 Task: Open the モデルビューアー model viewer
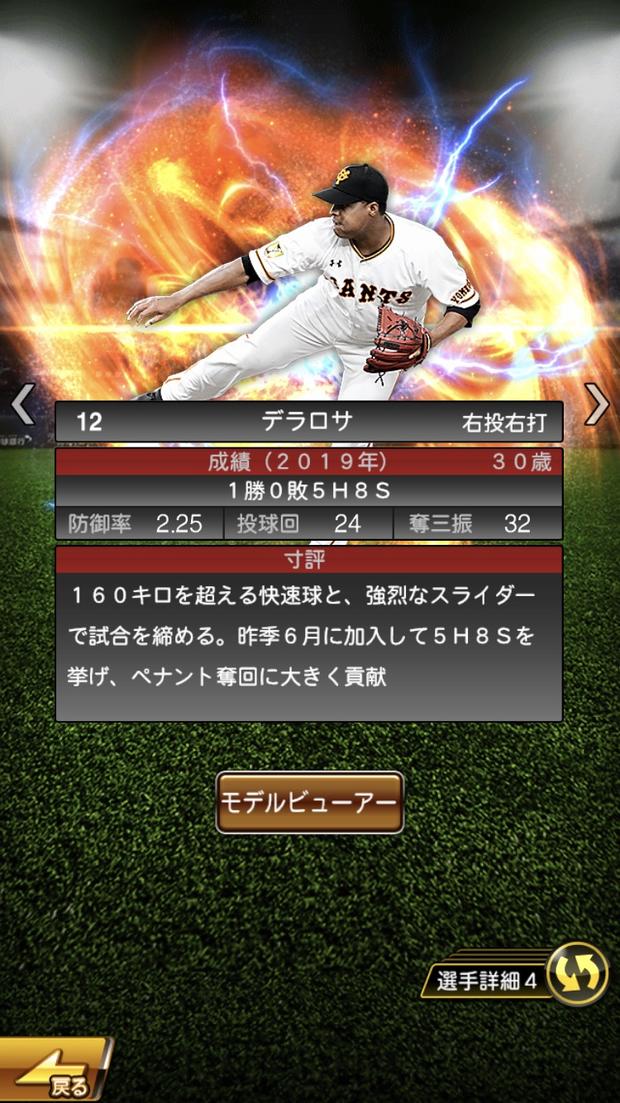click(309, 802)
